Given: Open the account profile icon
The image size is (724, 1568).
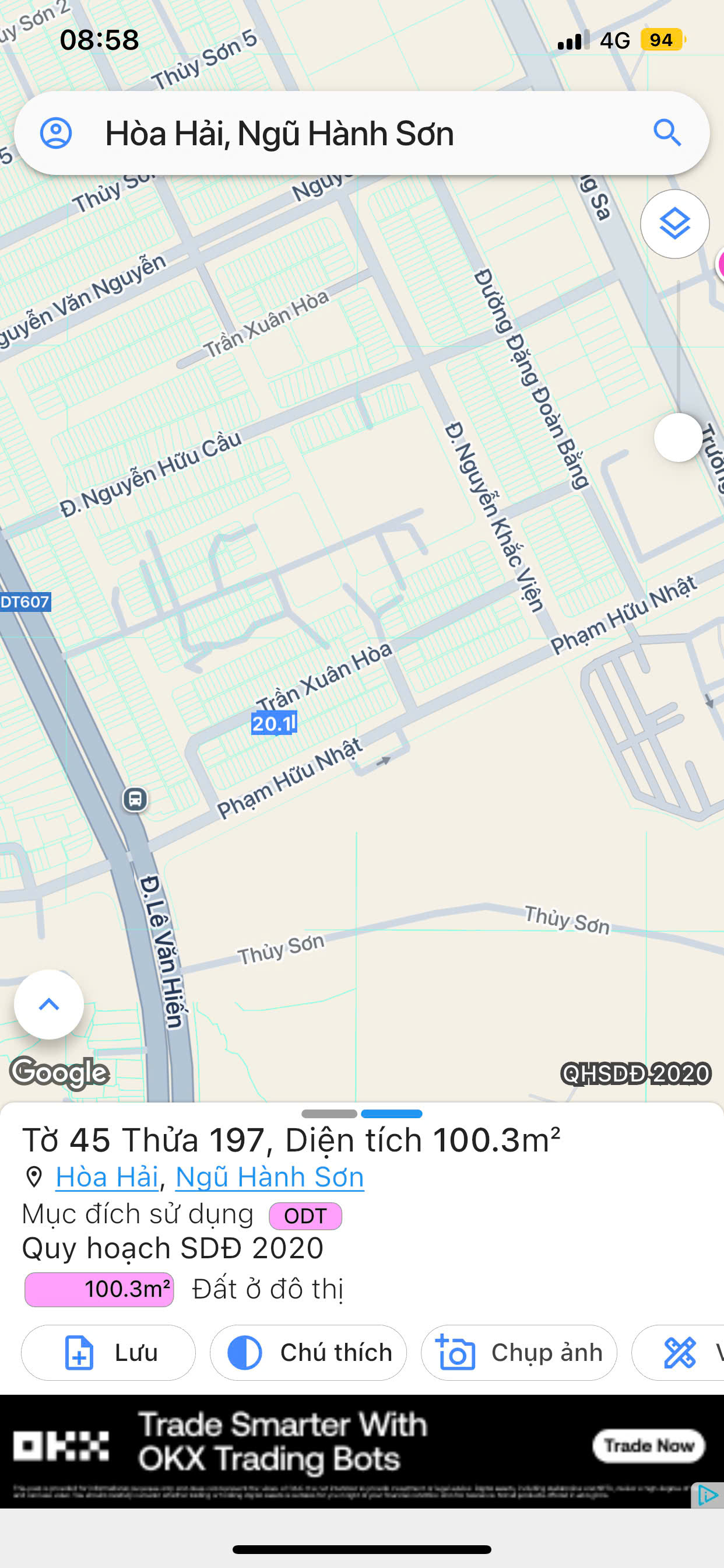Looking at the screenshot, I should (56, 132).
